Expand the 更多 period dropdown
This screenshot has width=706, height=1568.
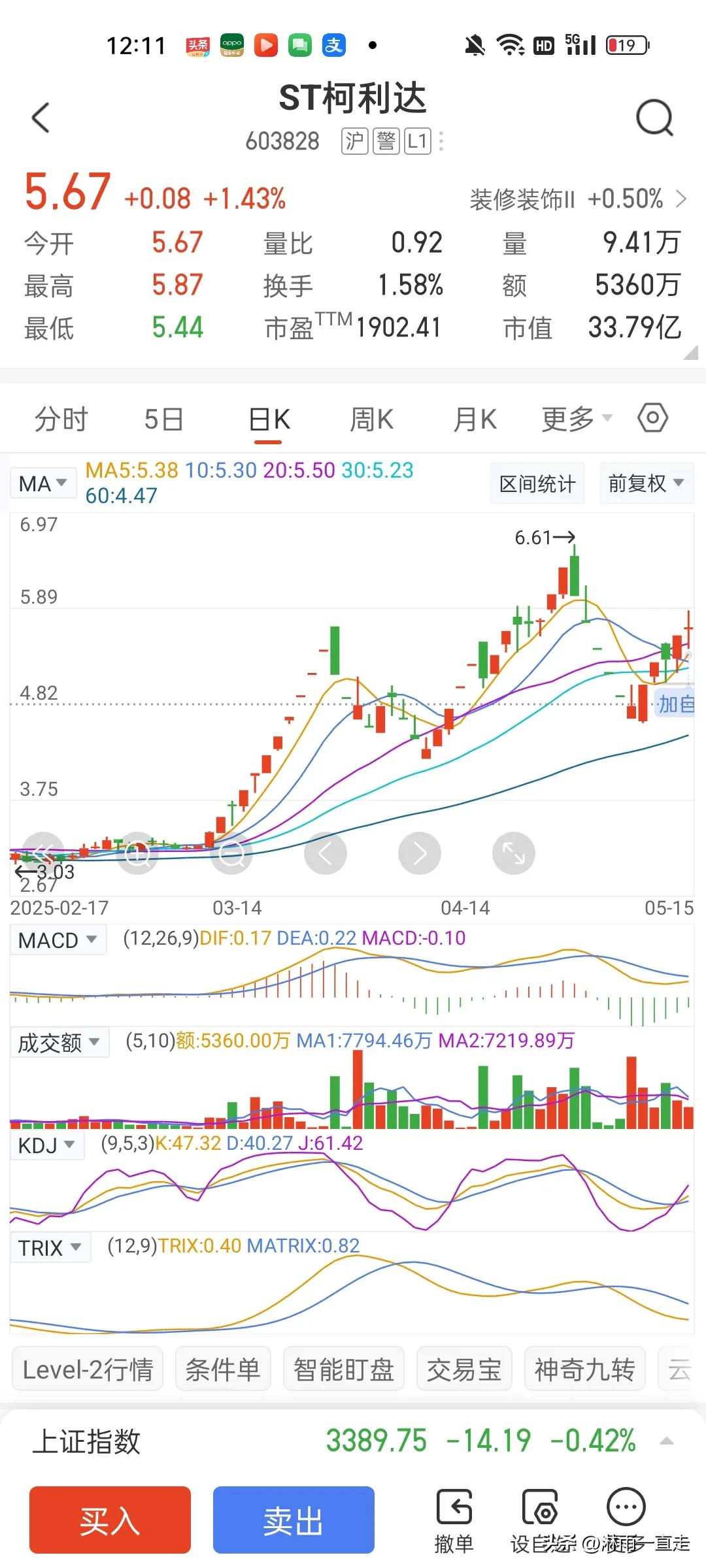point(577,419)
